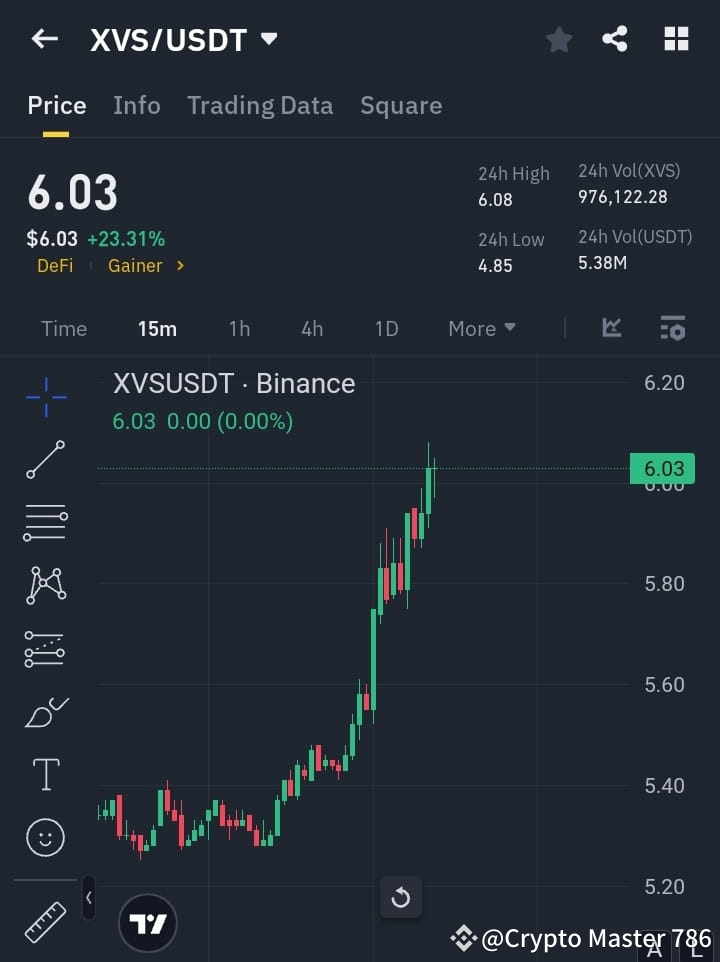720x962 pixels.
Task: Select the horizontal lines tool
Action: [44, 523]
